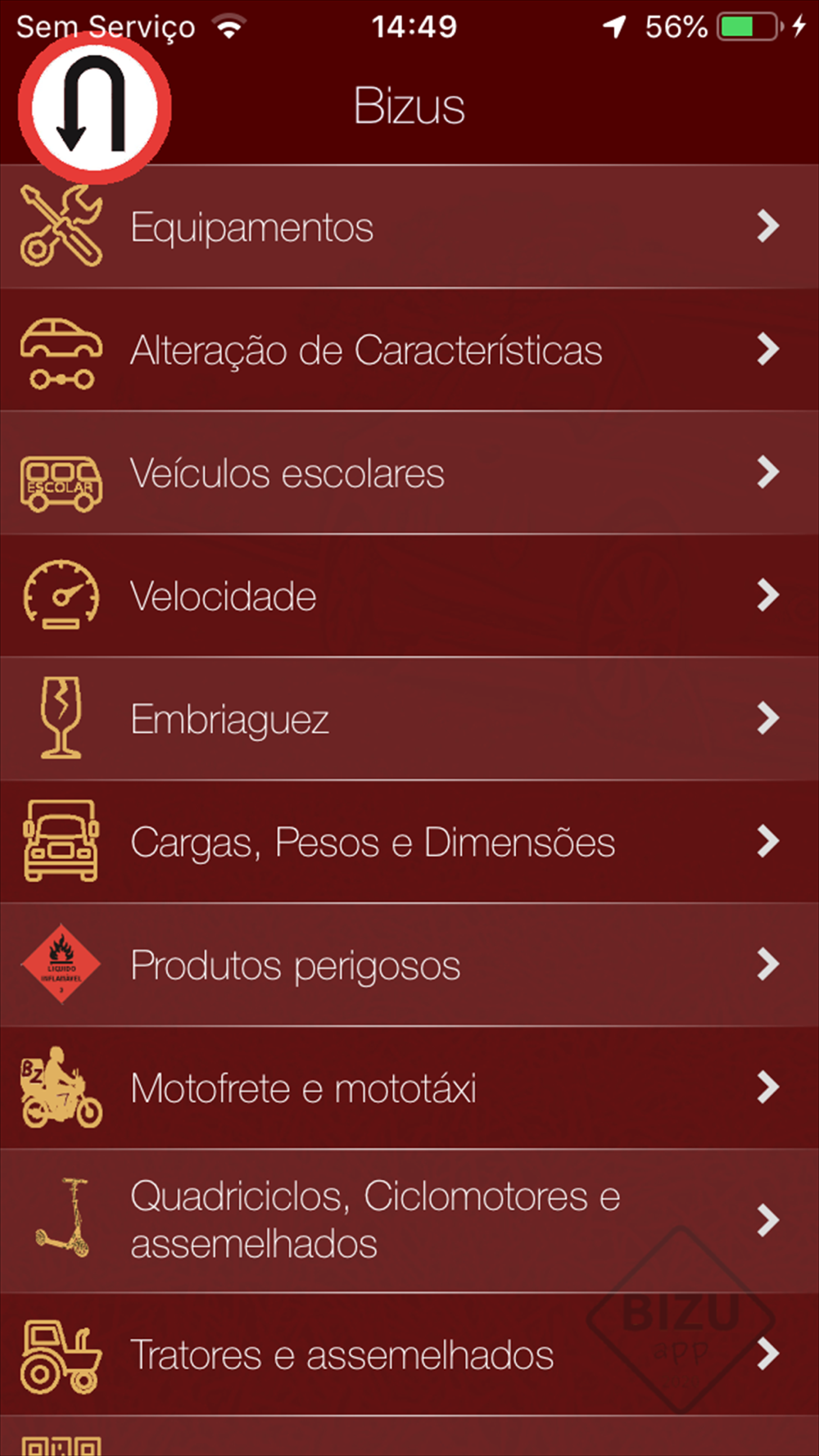
Task: Open the Equipamentos category
Action: click(x=409, y=227)
